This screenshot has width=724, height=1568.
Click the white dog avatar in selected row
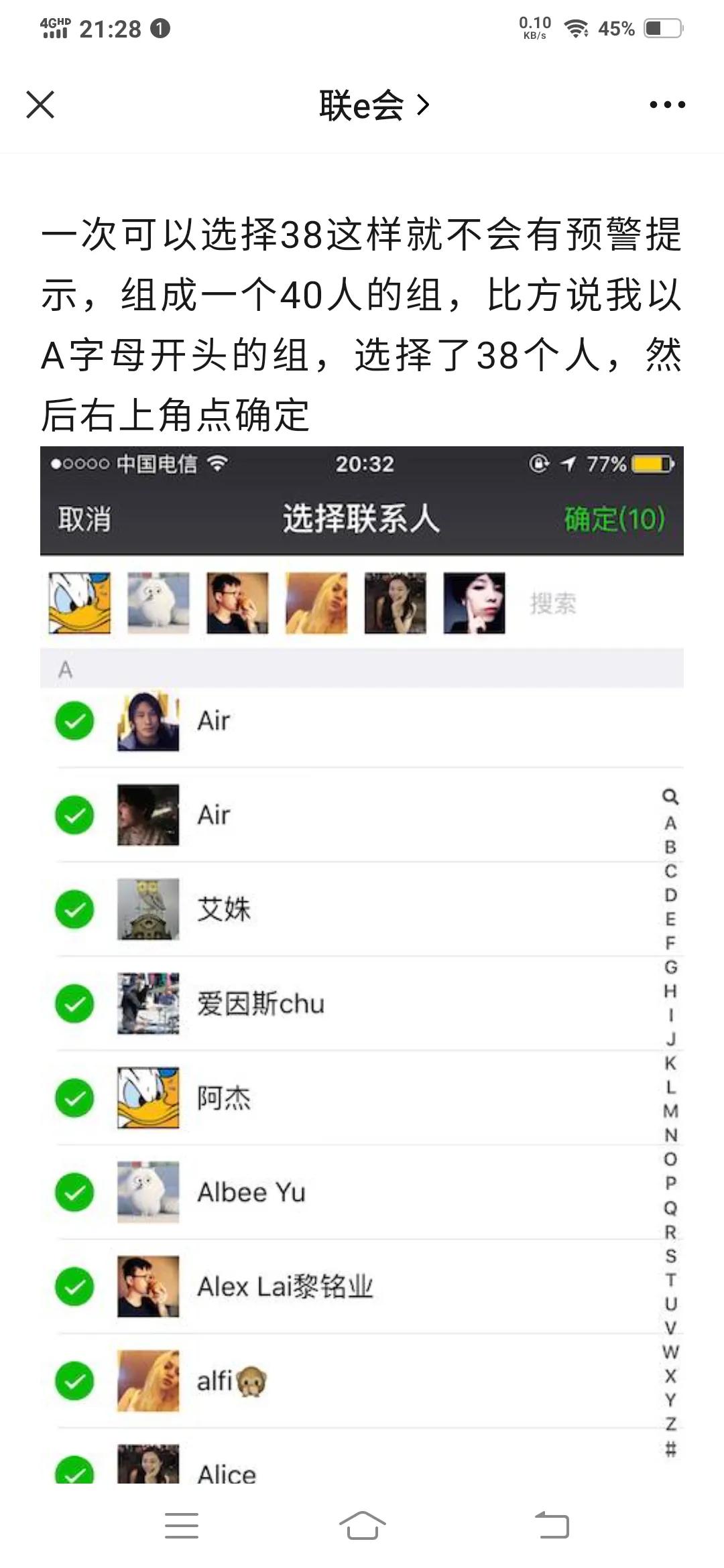[158, 602]
